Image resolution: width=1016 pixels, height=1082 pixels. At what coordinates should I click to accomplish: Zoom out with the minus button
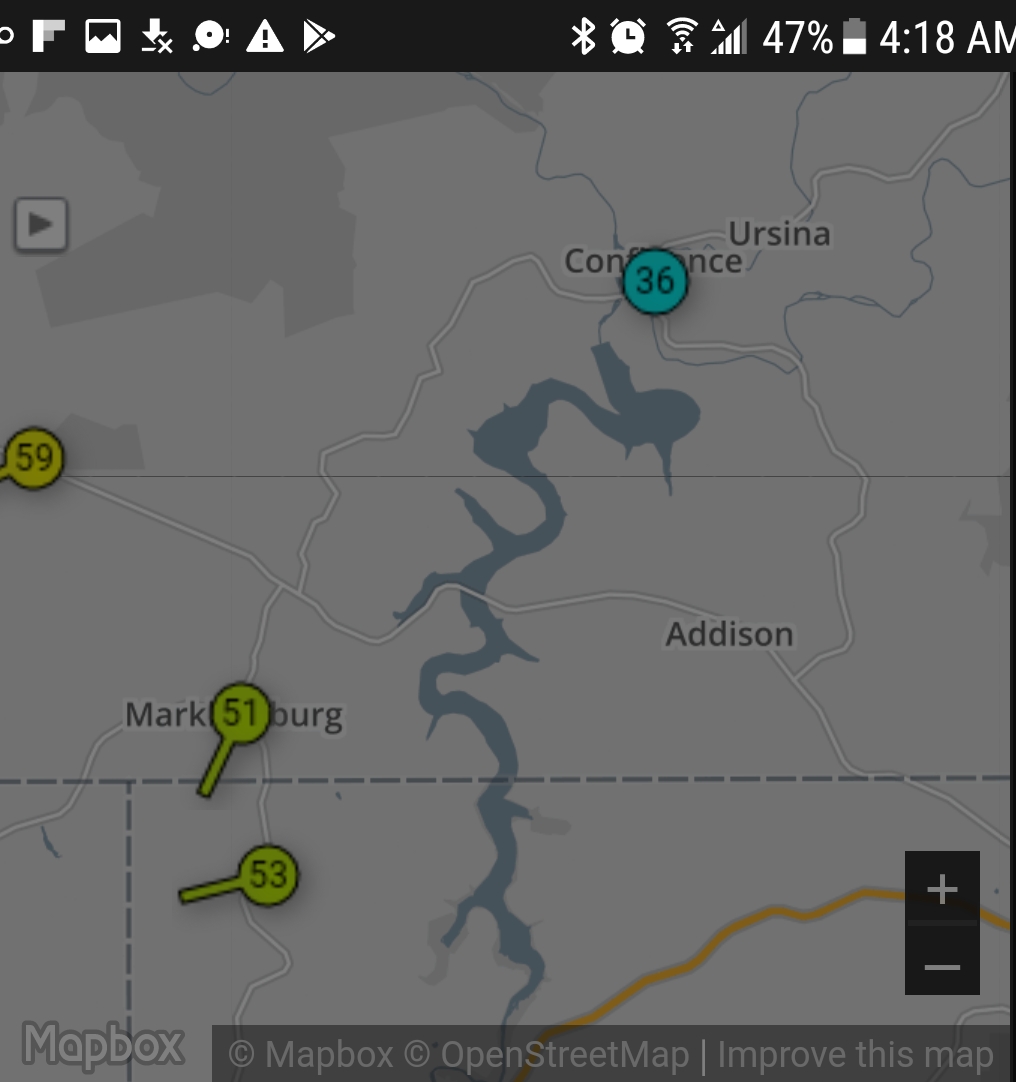pyautogui.click(x=942, y=966)
